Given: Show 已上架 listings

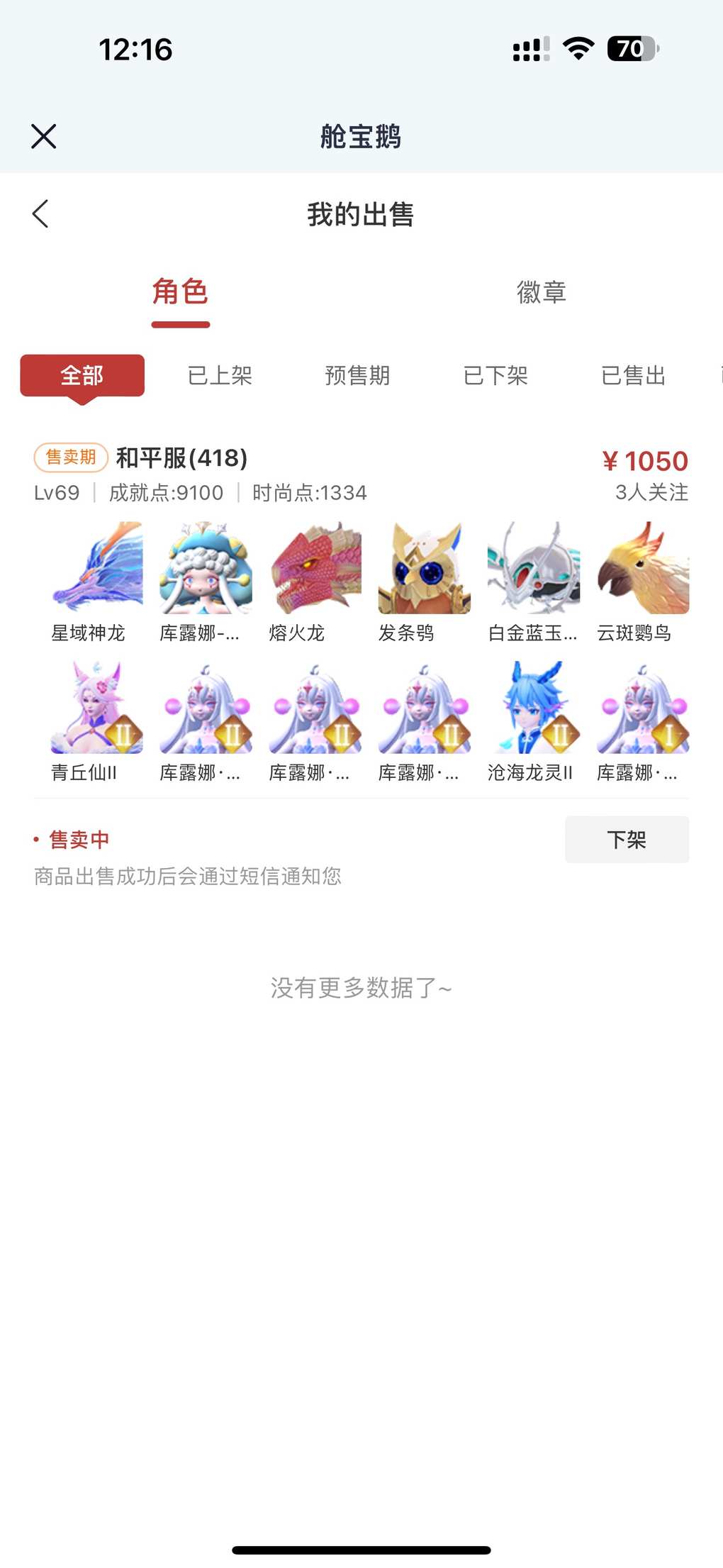Looking at the screenshot, I should click(220, 375).
